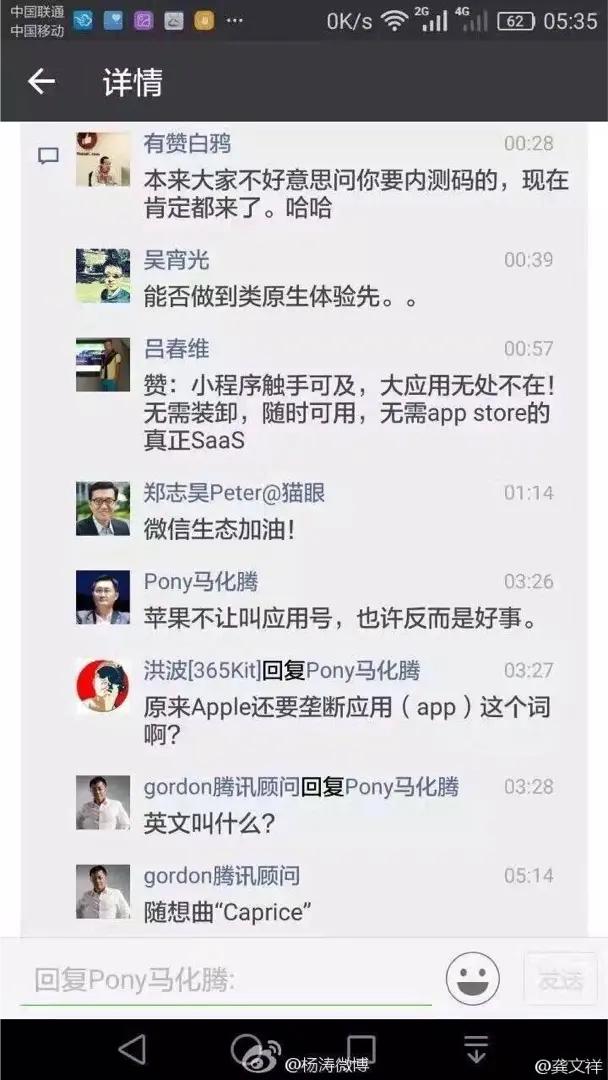Screen dimensions: 608x1080
Task: Reply to gordon腾讯顾问's 英文叫什么 comment
Action: coord(210,824)
